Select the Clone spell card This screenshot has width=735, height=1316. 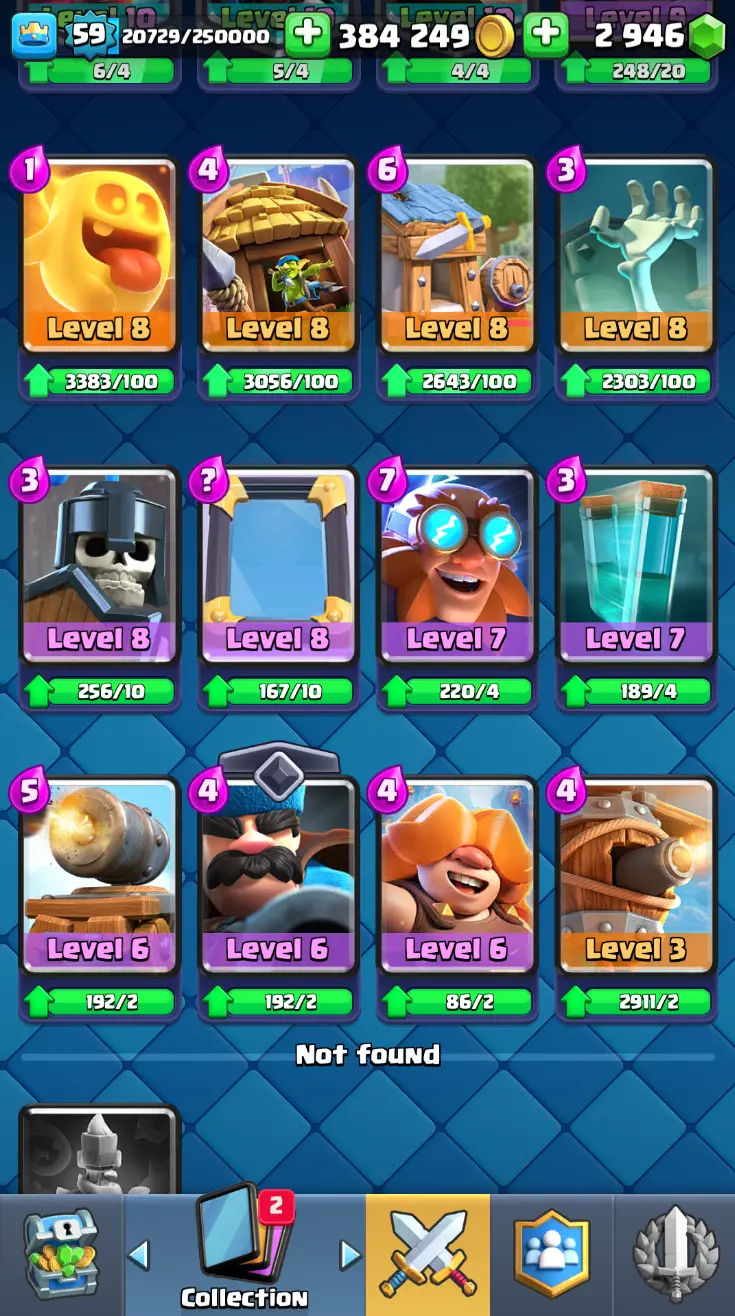click(636, 570)
